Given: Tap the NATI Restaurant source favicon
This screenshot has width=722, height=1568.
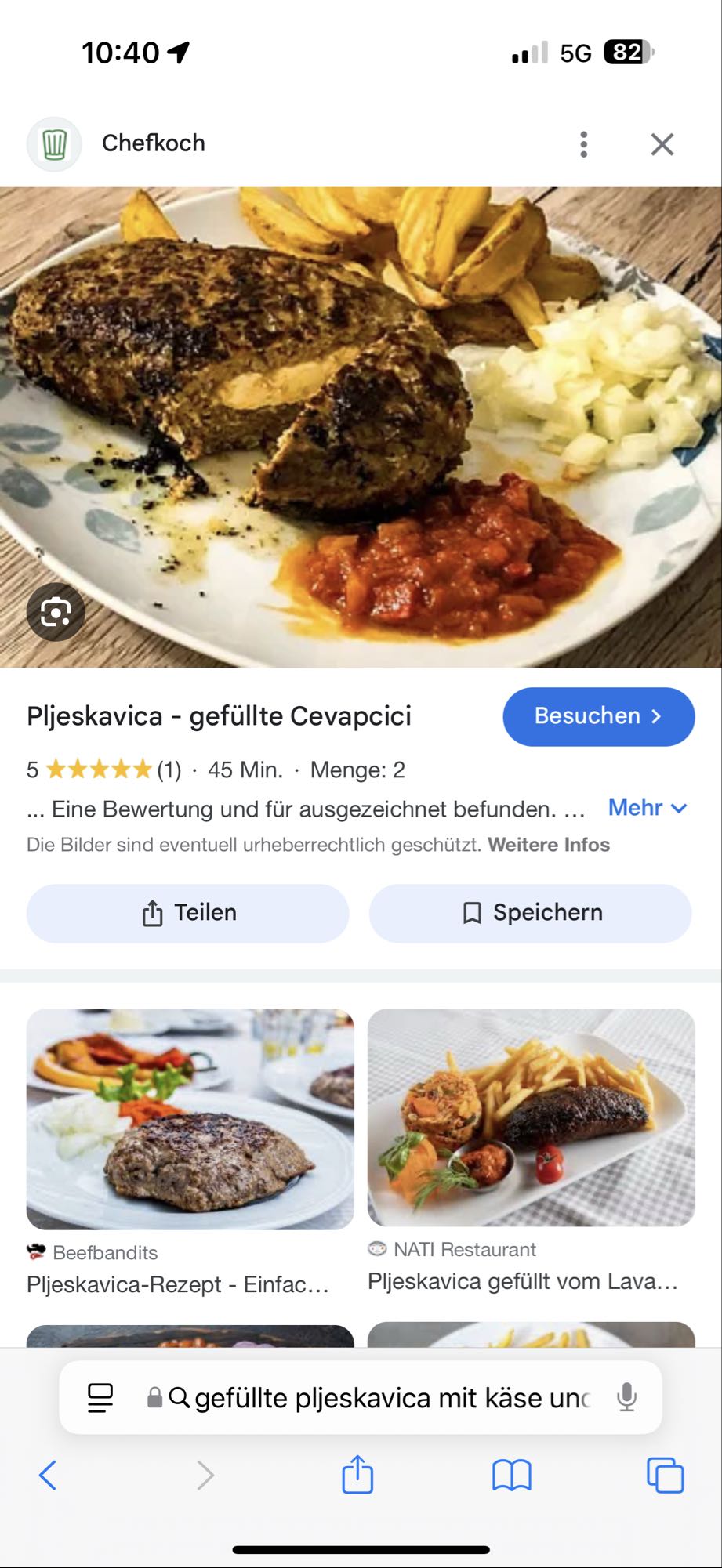Looking at the screenshot, I should click(377, 1249).
